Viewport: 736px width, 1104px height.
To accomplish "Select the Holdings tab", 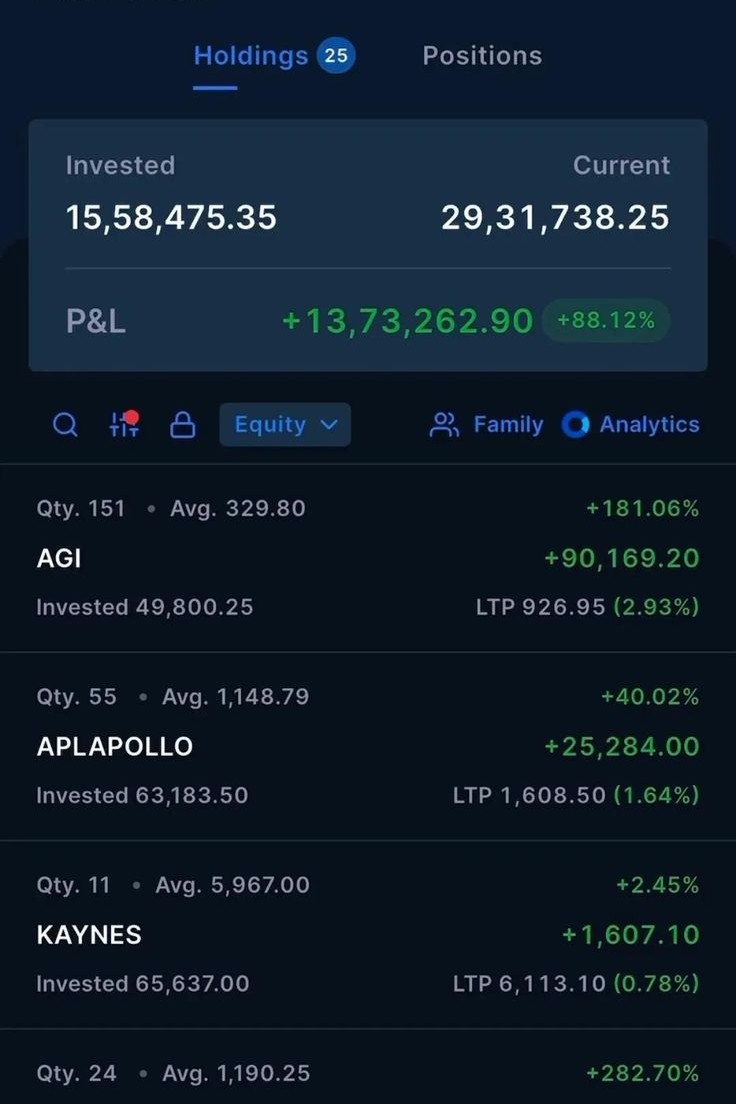I will point(274,56).
